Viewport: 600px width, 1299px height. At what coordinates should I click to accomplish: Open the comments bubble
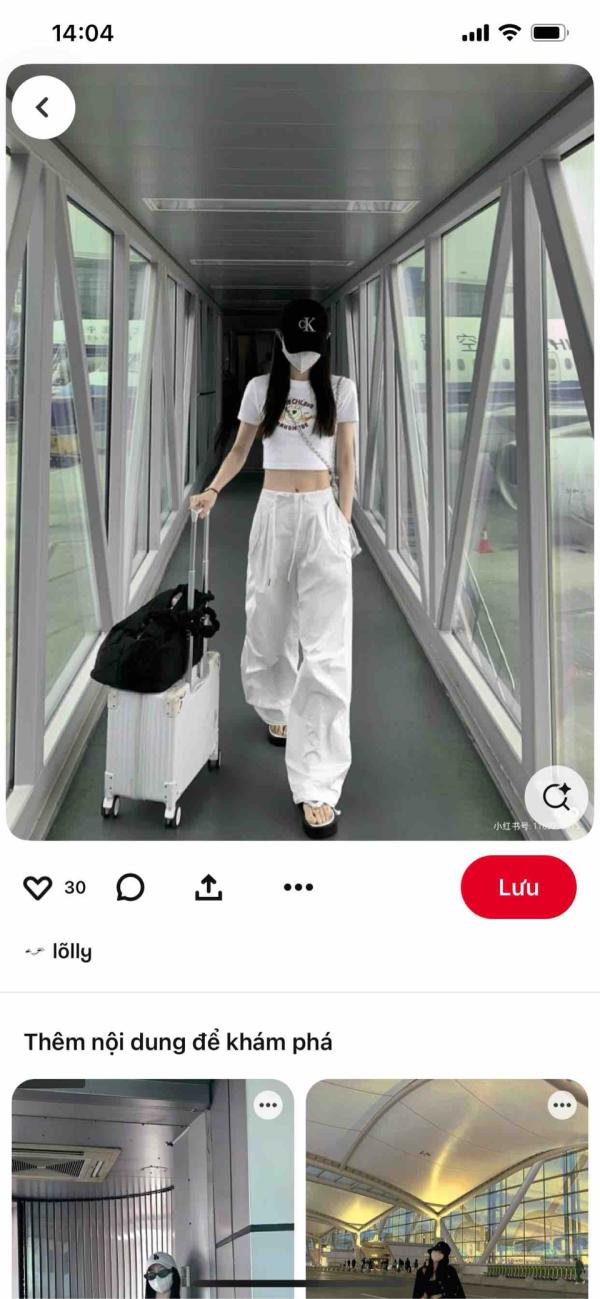pos(130,887)
